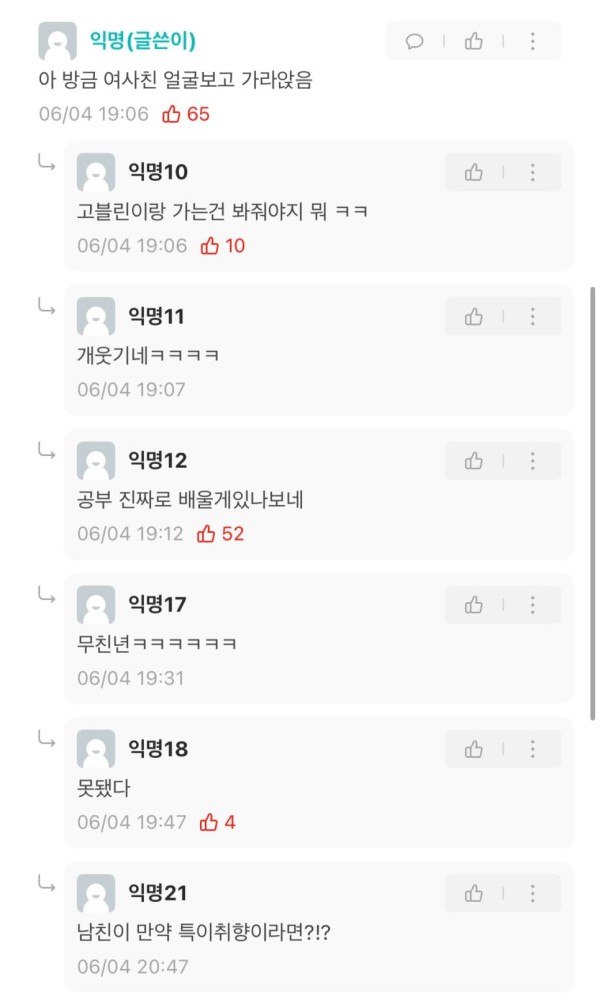The width and height of the screenshot is (600, 1007).
Task: Like the comment by 익명10
Action: (474, 173)
